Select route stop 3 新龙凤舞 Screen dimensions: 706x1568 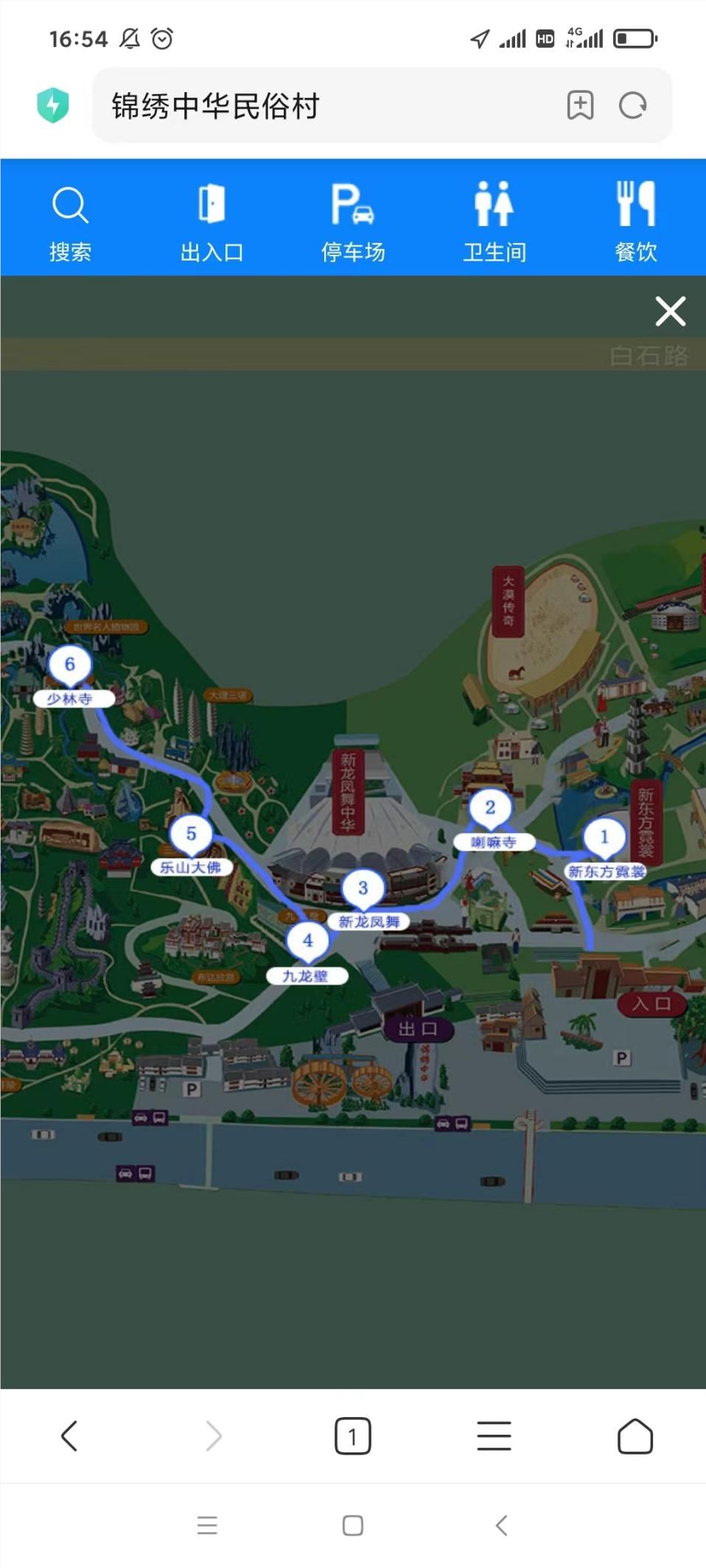coord(363,889)
